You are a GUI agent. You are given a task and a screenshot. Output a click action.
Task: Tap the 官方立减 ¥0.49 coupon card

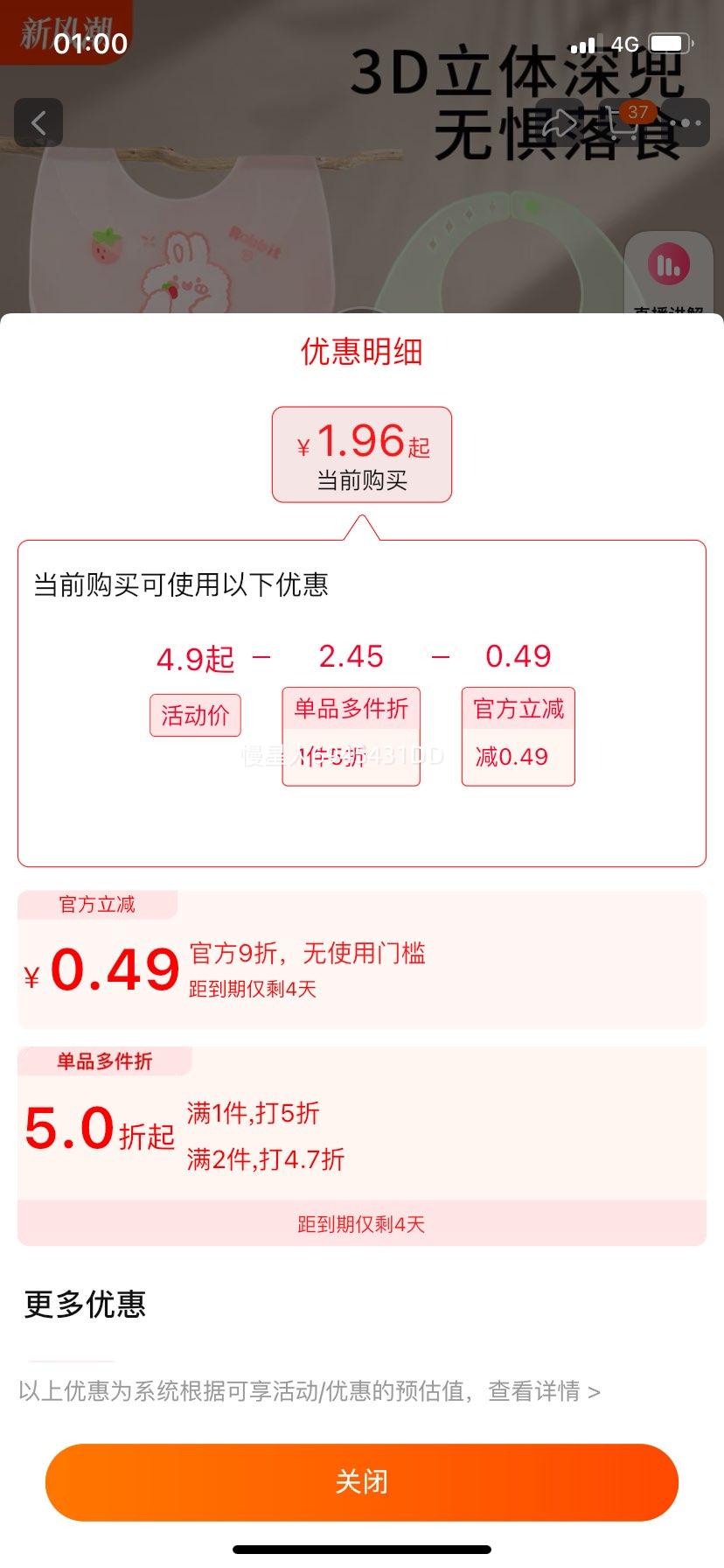[361, 959]
